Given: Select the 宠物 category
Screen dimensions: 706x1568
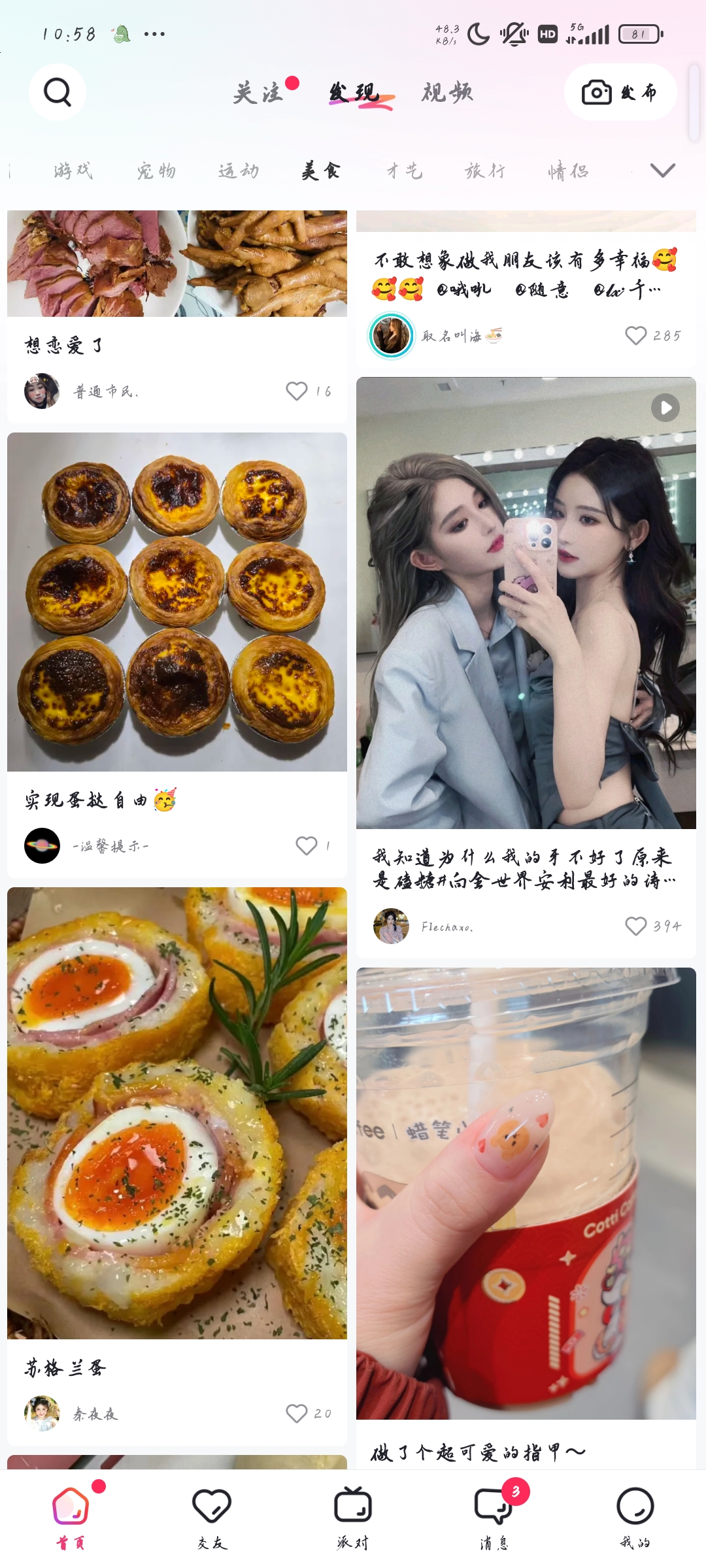Looking at the screenshot, I should pyautogui.click(x=157, y=171).
